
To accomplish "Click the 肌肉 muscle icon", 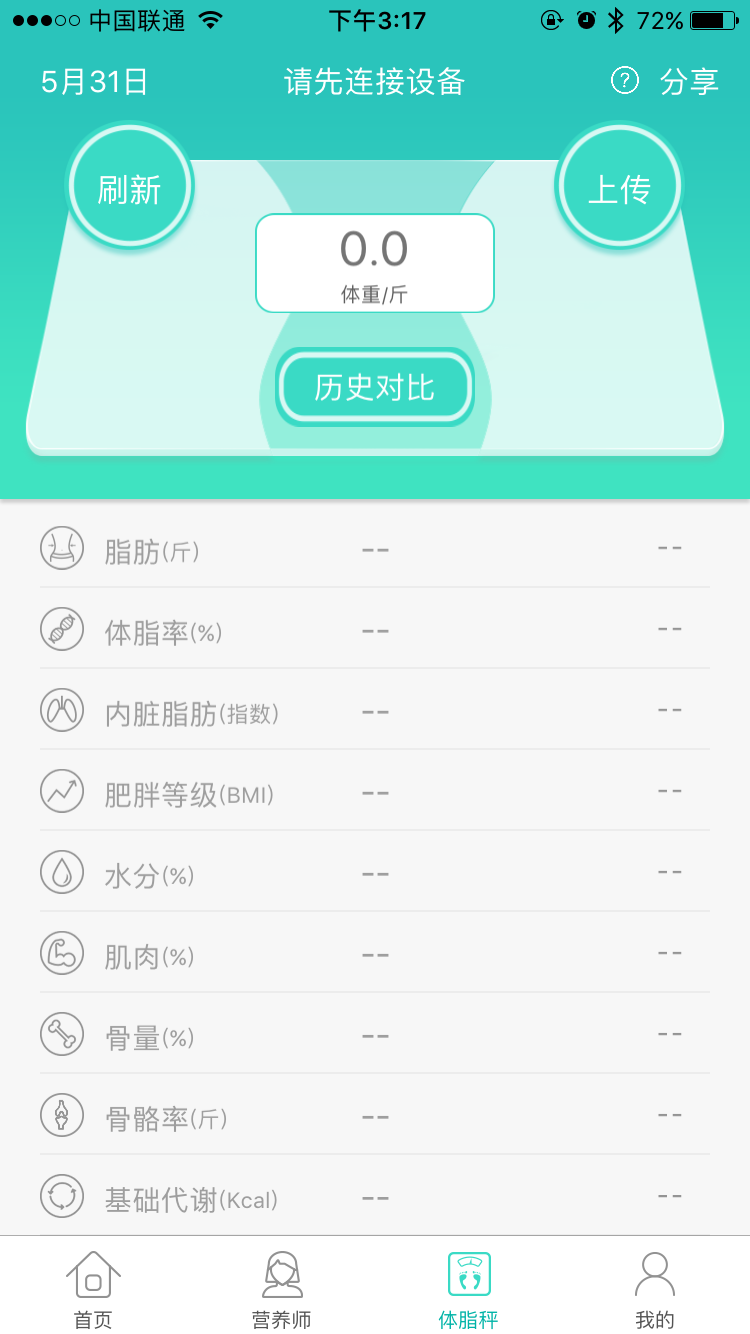I will 62,953.
